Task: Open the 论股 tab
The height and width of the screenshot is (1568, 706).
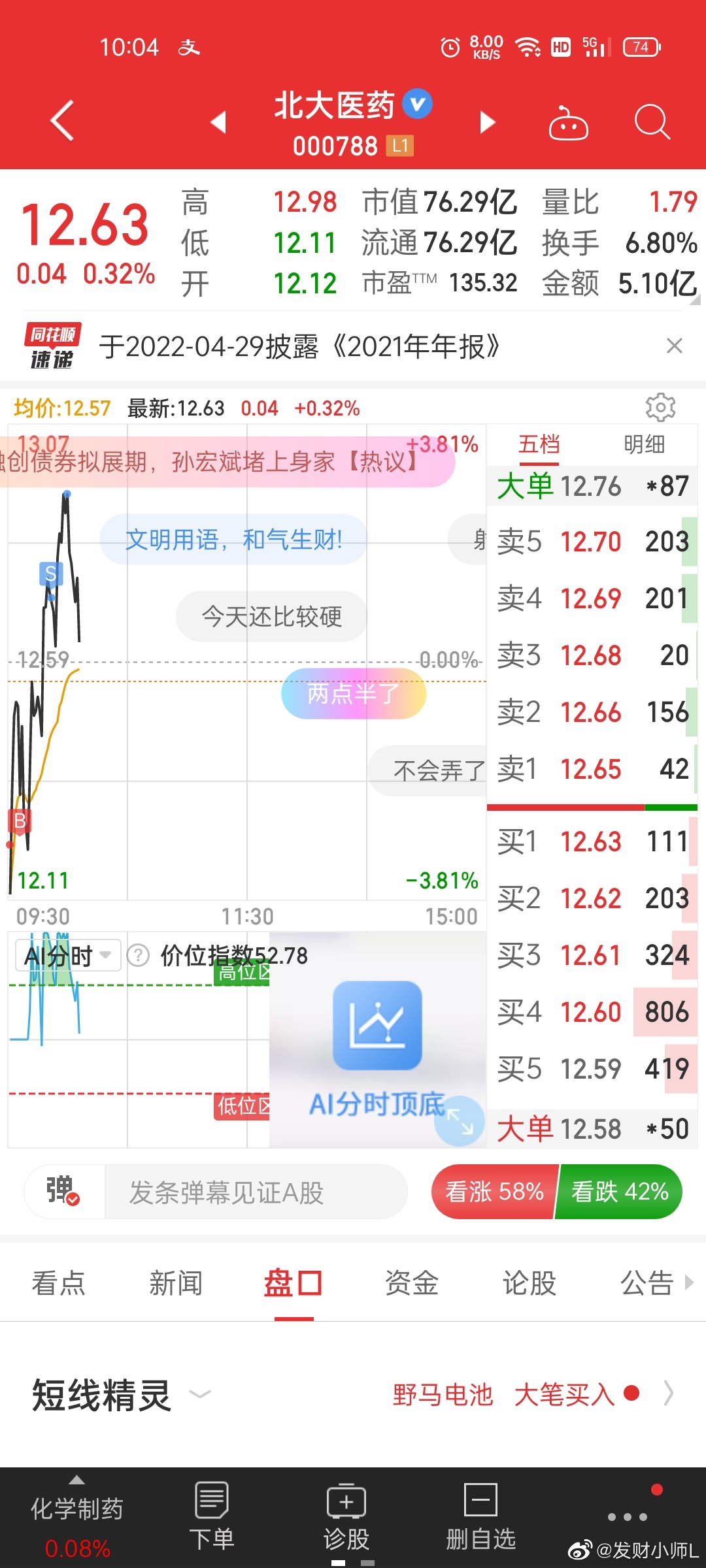Action: coord(529,1283)
